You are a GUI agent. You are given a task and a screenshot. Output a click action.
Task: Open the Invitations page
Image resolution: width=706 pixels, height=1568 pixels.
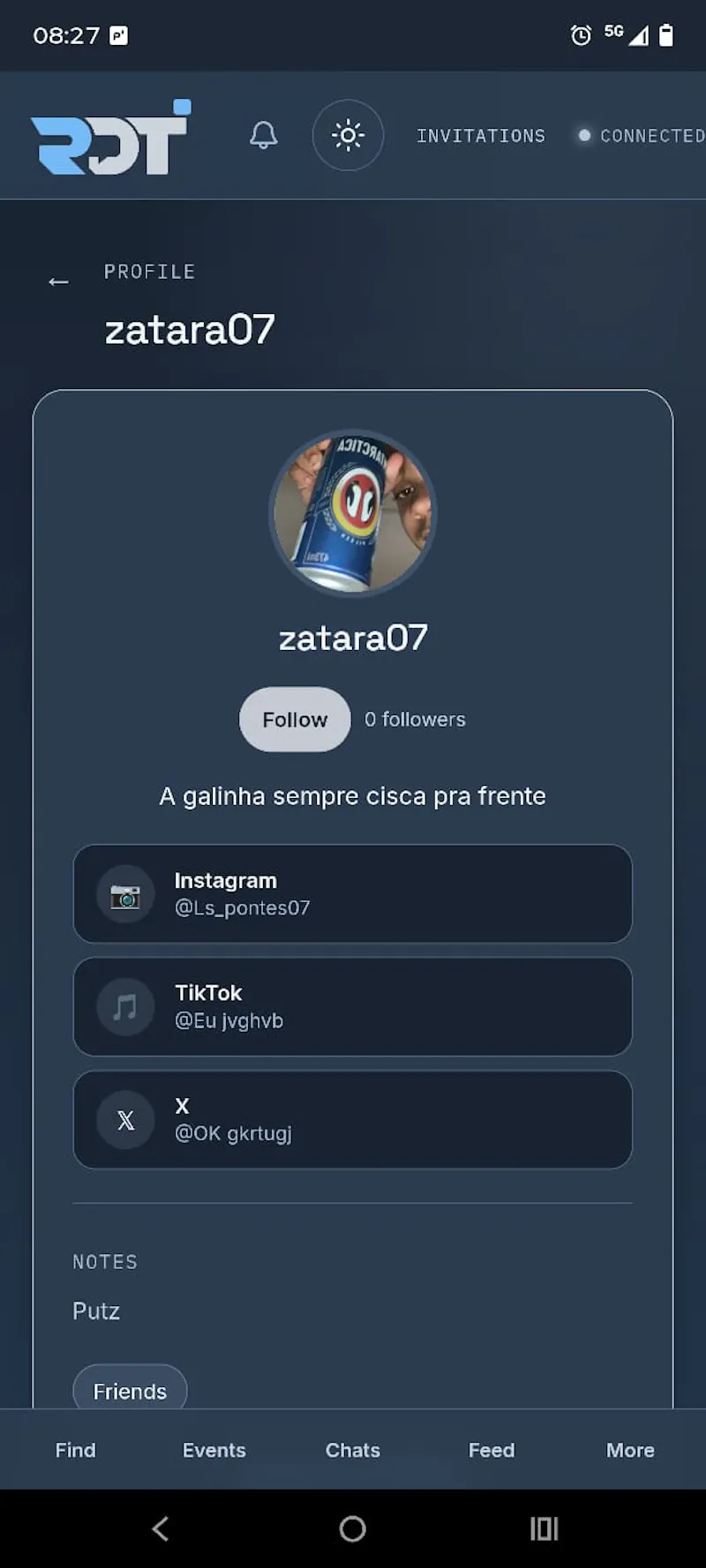pos(481,136)
